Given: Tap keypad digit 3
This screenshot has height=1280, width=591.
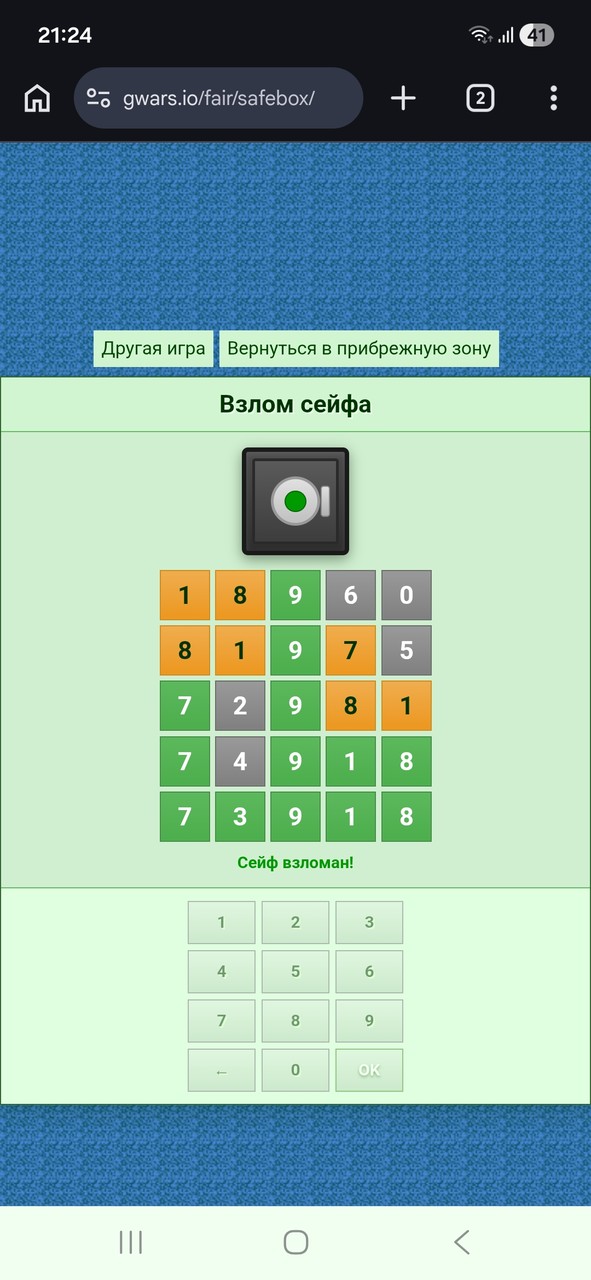Looking at the screenshot, I should pos(369,922).
